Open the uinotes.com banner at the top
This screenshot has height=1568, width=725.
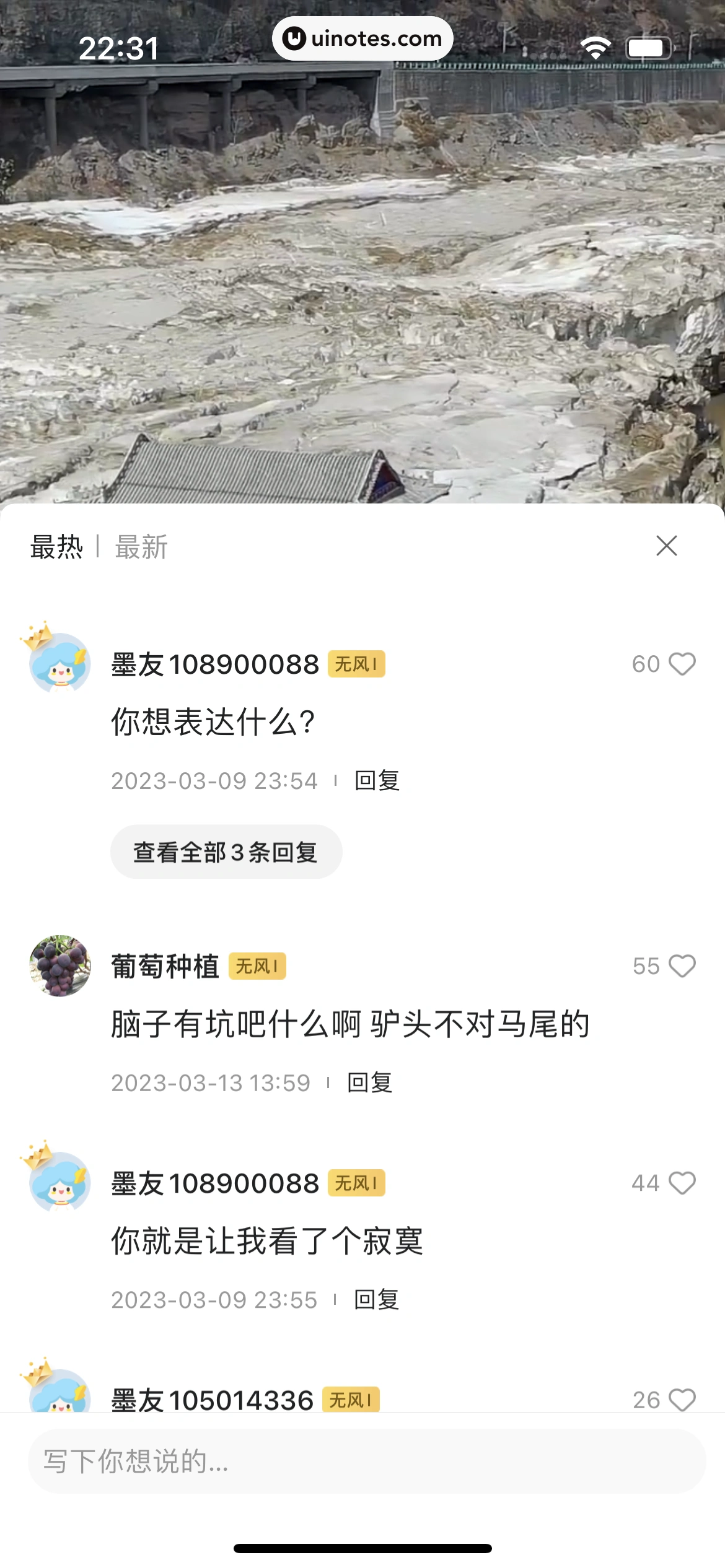(x=362, y=38)
